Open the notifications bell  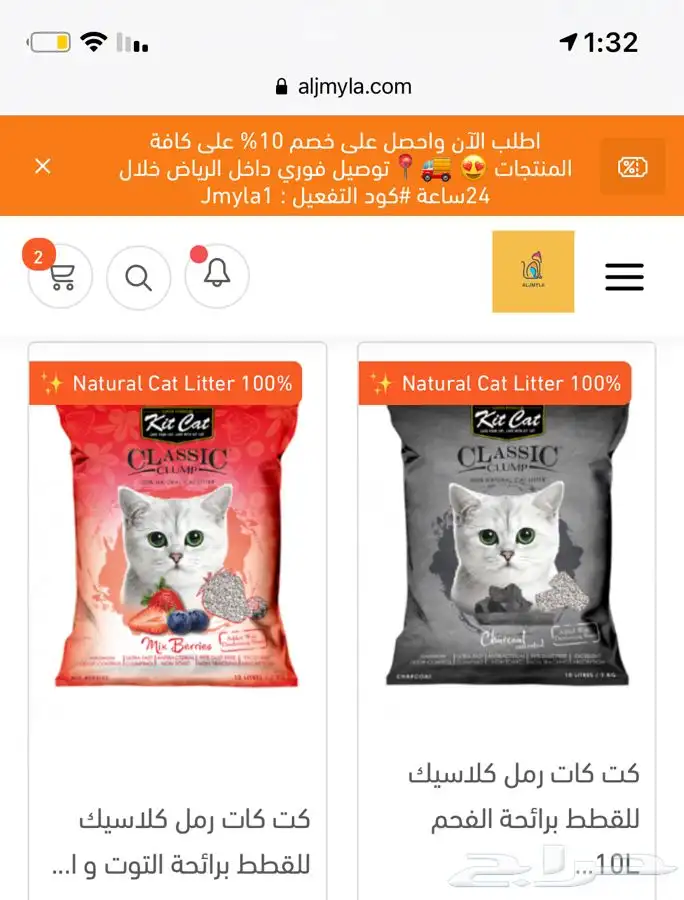point(217,276)
